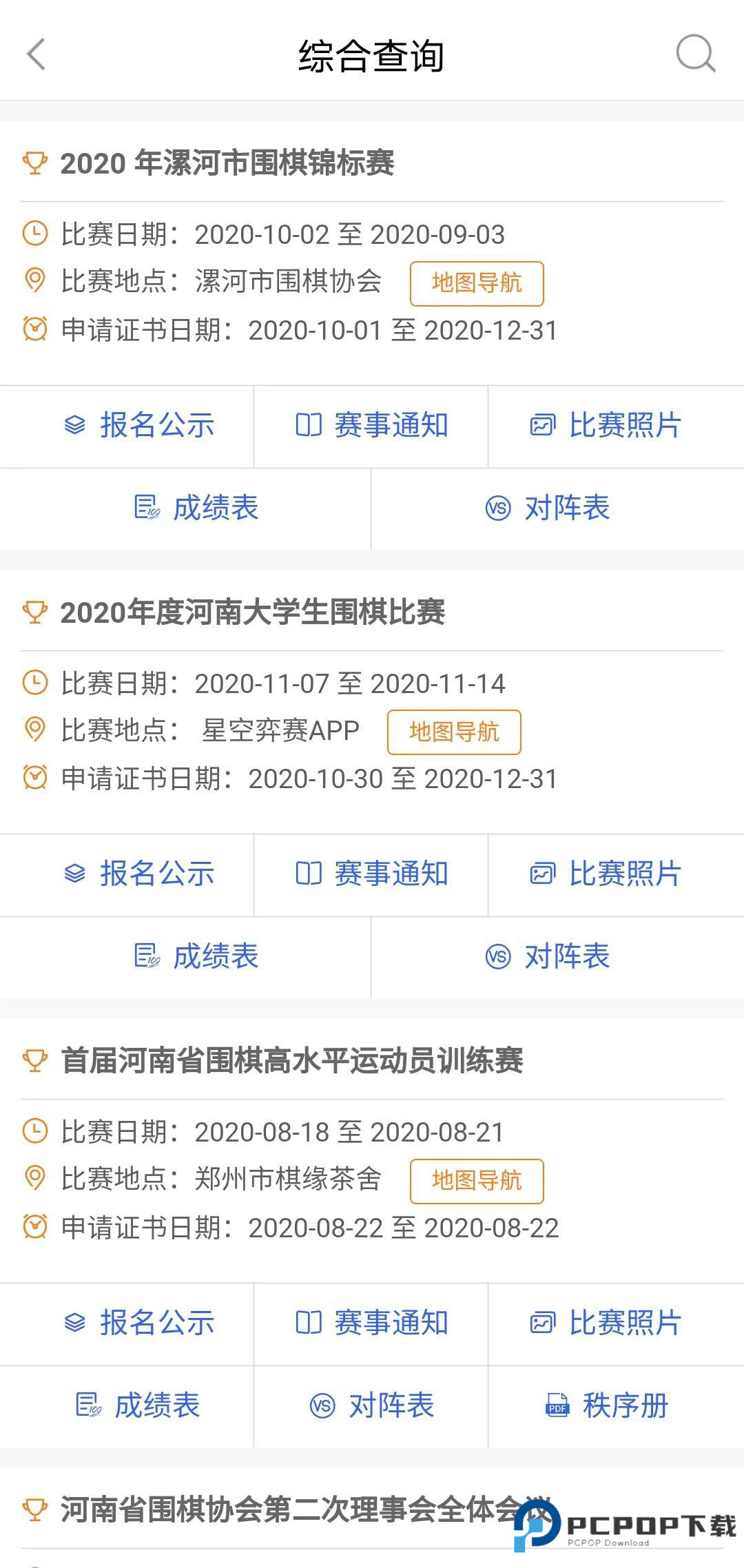Screen dimensions: 744x1568
Task: Open 地图导航 for 星空弈赛APP
Action: [454, 732]
